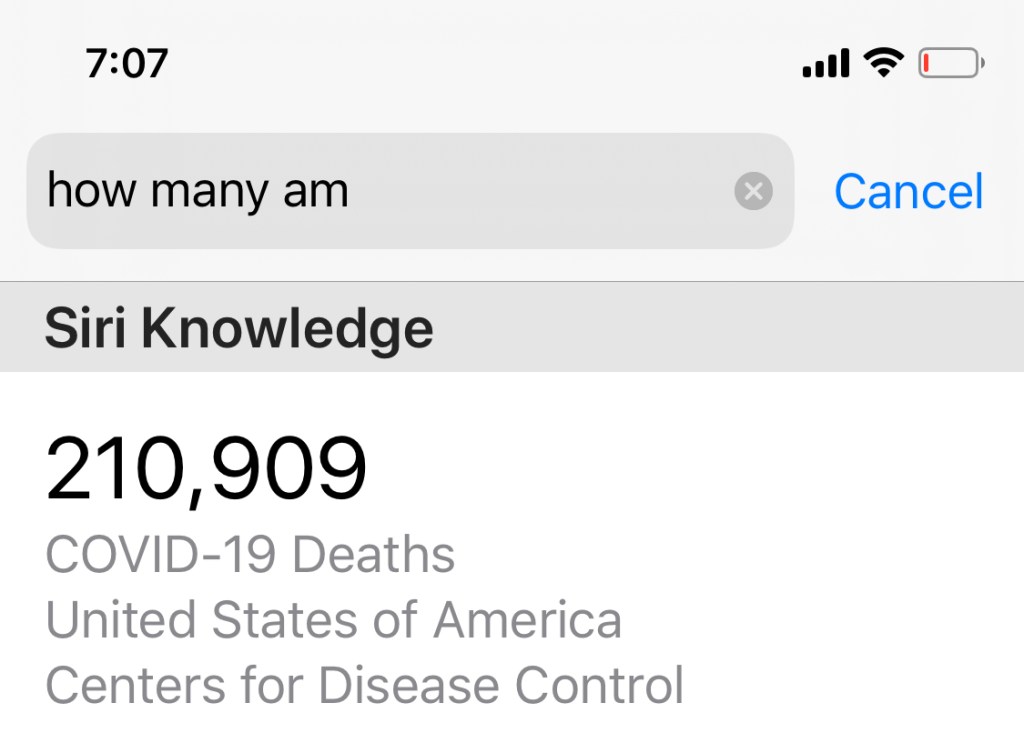The height and width of the screenshot is (733, 1024).
Task: Cancel the search
Action: (x=908, y=191)
